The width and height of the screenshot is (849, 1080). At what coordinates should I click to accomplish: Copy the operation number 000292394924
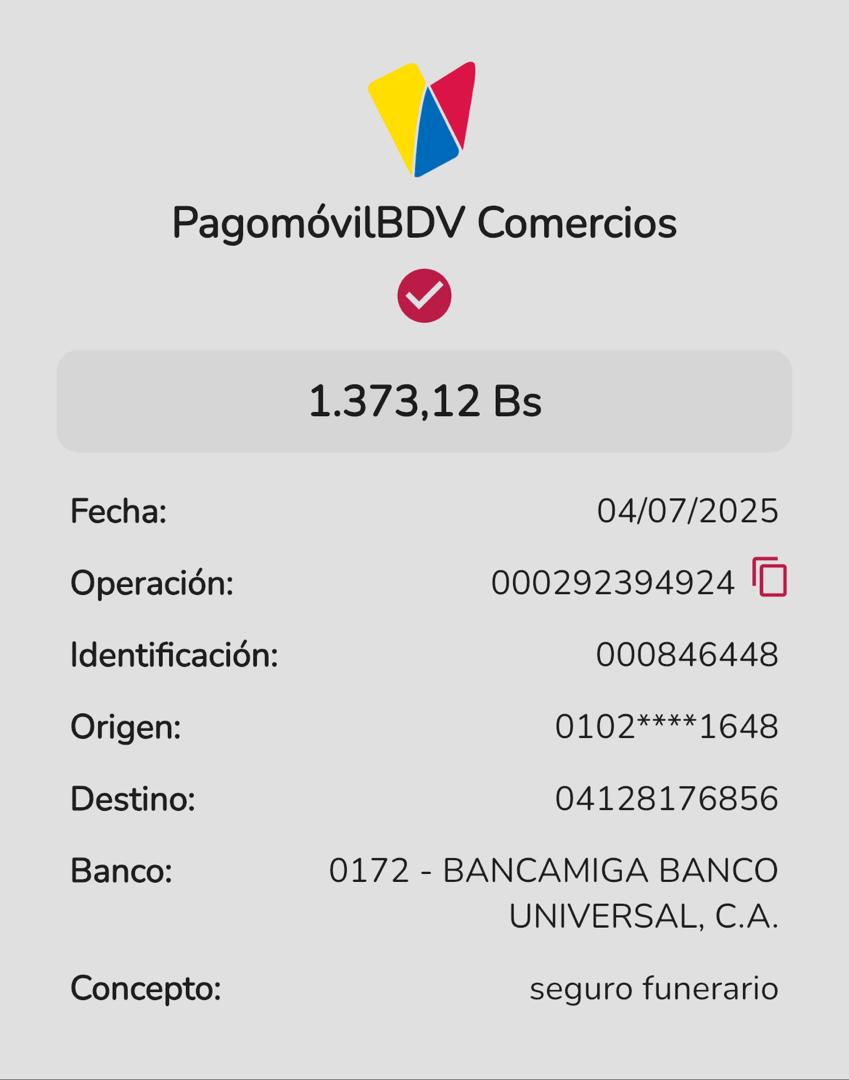coord(769,578)
